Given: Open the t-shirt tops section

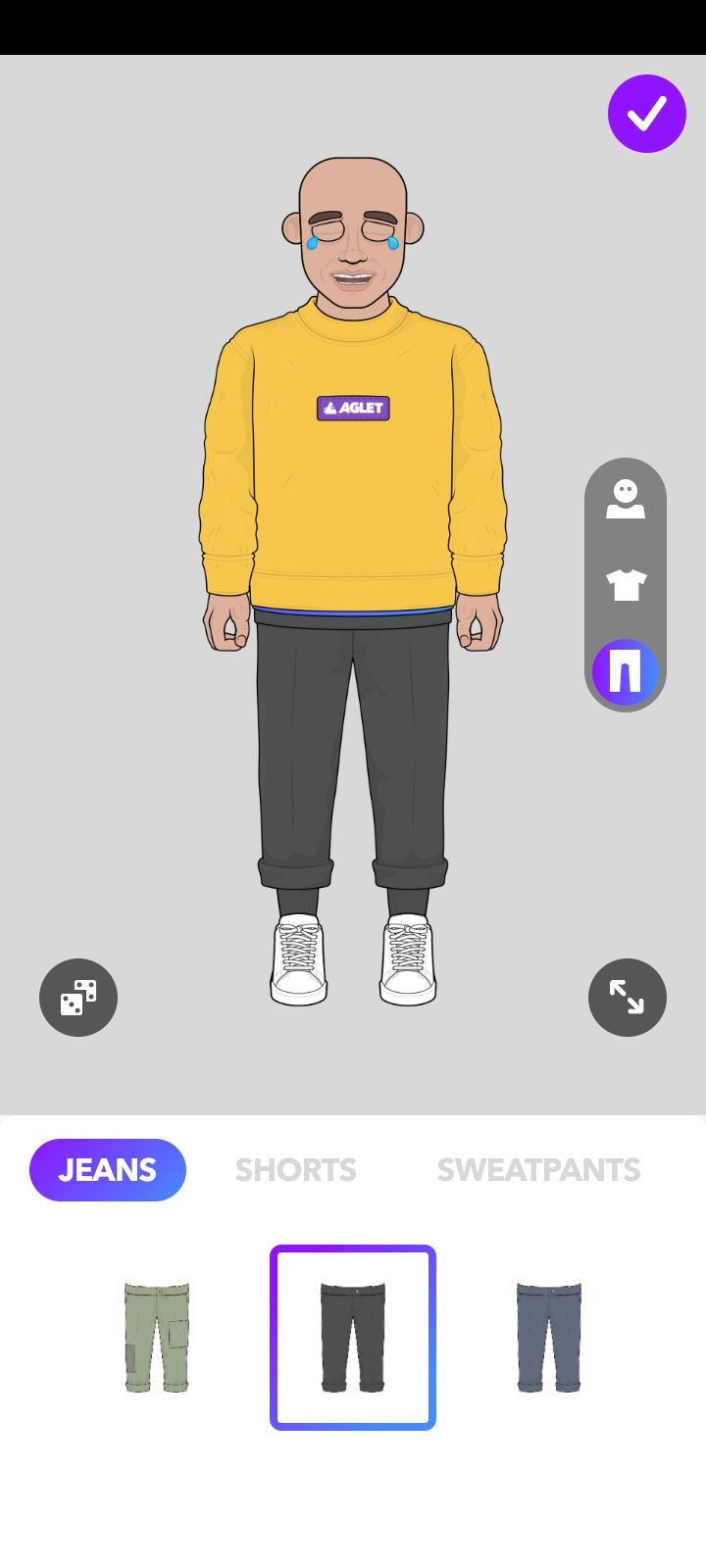Looking at the screenshot, I should pos(626,585).
